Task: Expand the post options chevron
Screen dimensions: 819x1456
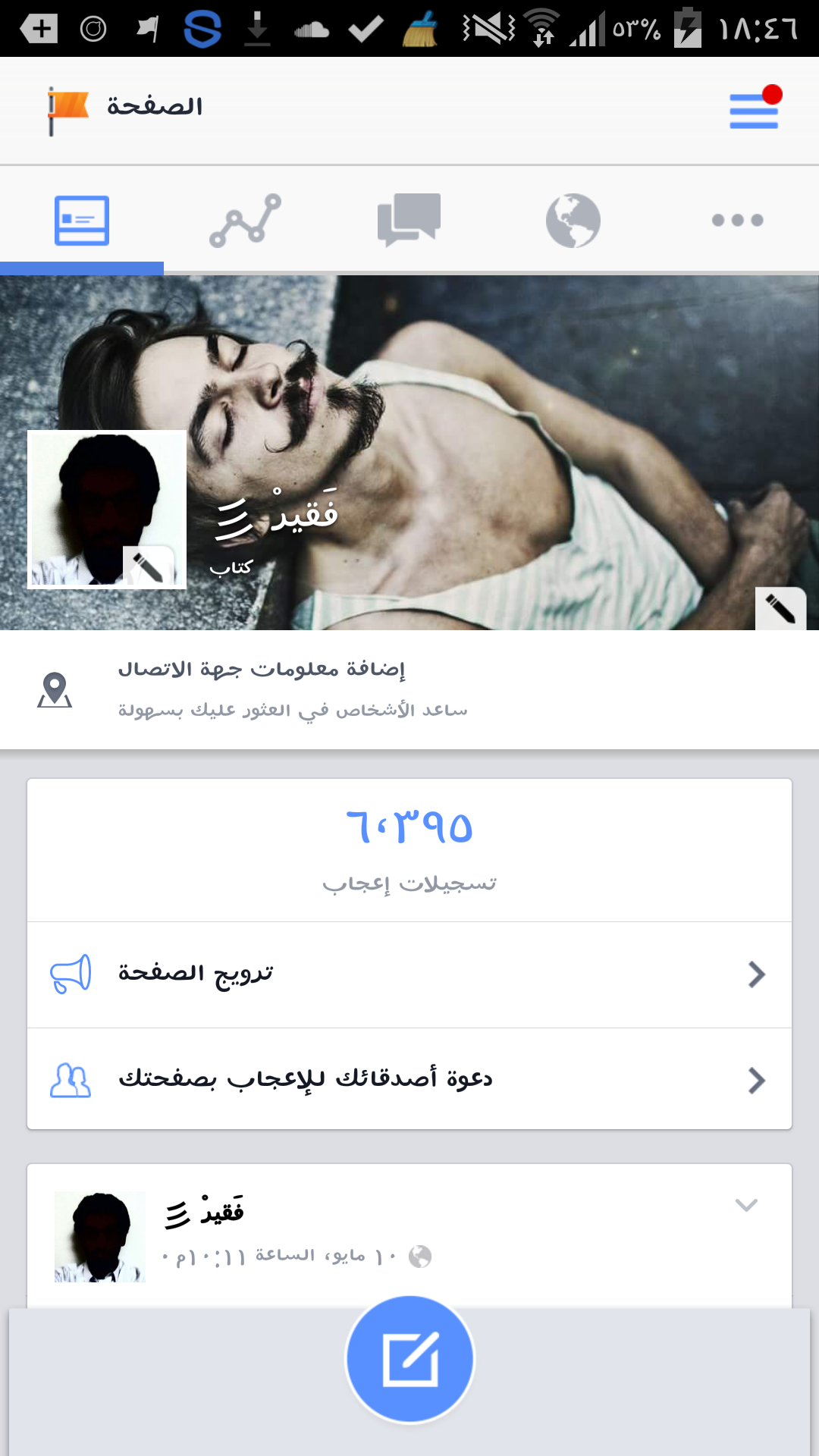Action: tap(746, 1204)
